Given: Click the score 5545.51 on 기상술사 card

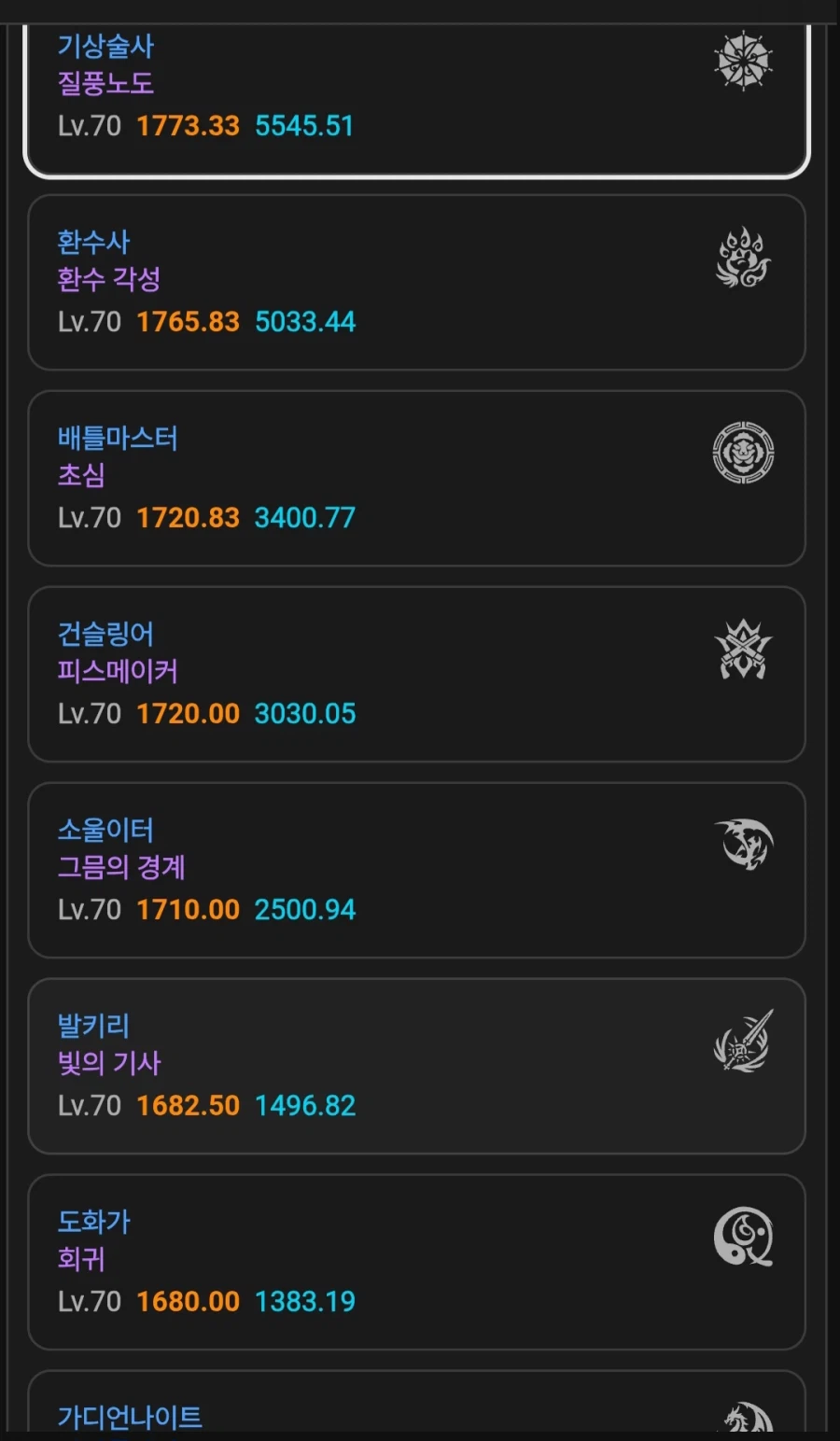Looking at the screenshot, I should coord(304,125).
